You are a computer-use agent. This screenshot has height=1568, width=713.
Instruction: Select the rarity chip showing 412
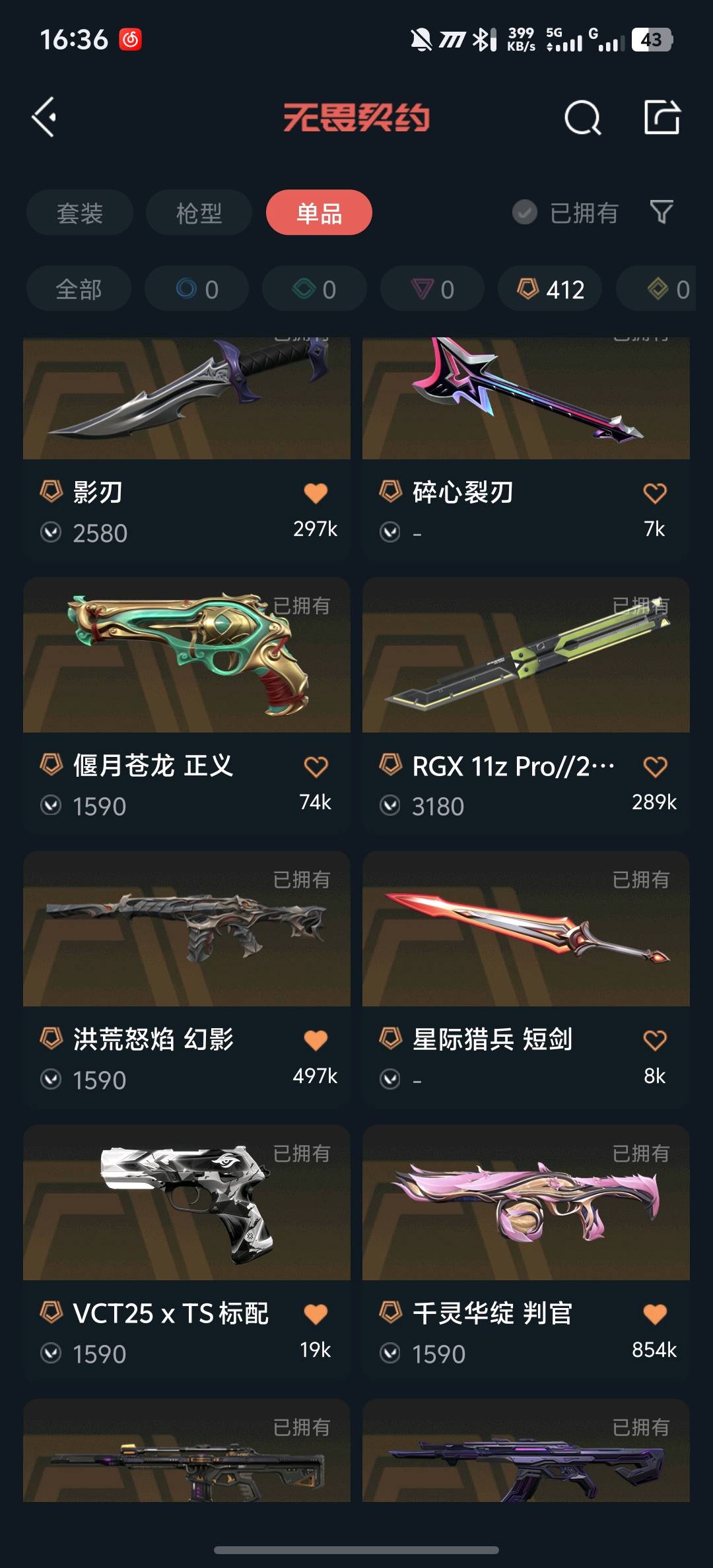(550, 289)
